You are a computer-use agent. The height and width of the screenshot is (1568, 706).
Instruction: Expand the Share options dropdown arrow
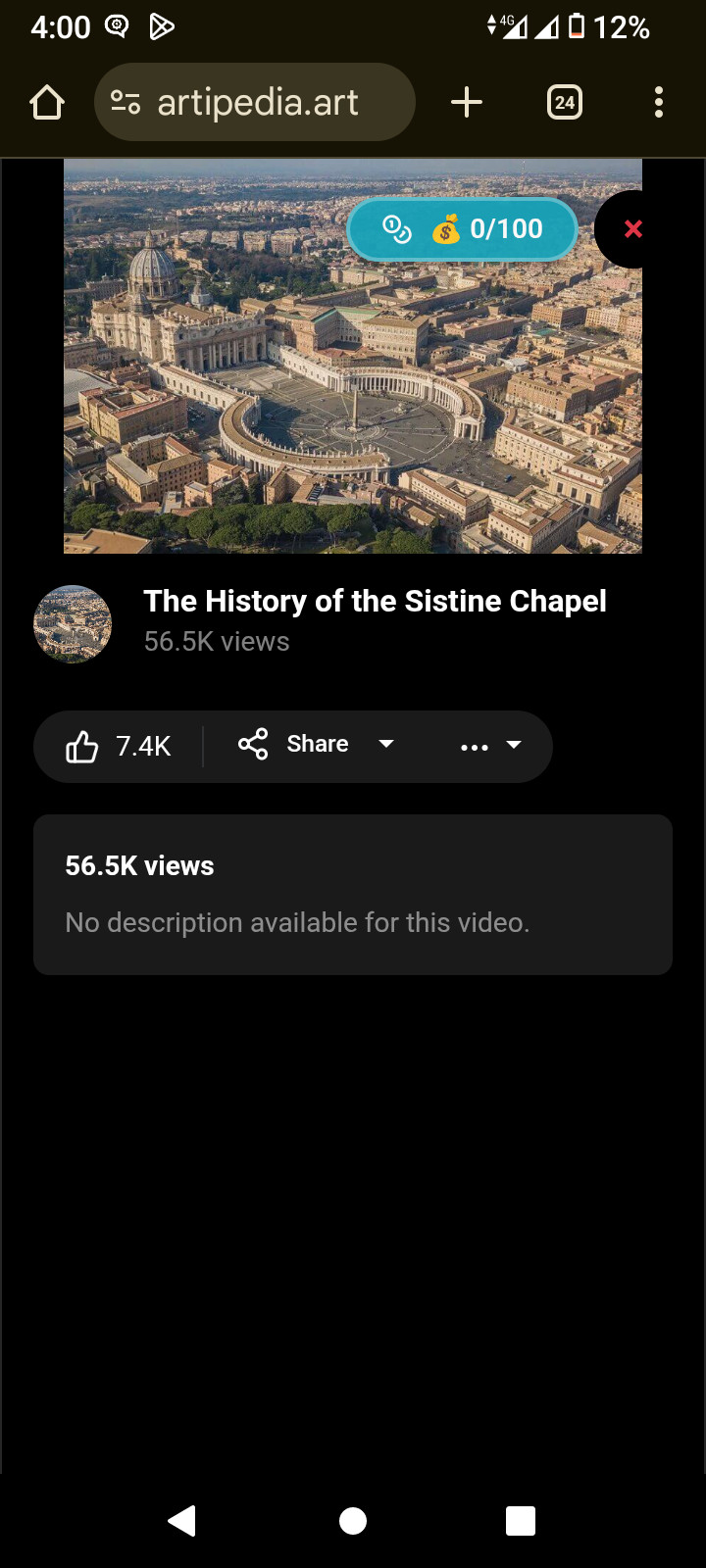pos(388,745)
